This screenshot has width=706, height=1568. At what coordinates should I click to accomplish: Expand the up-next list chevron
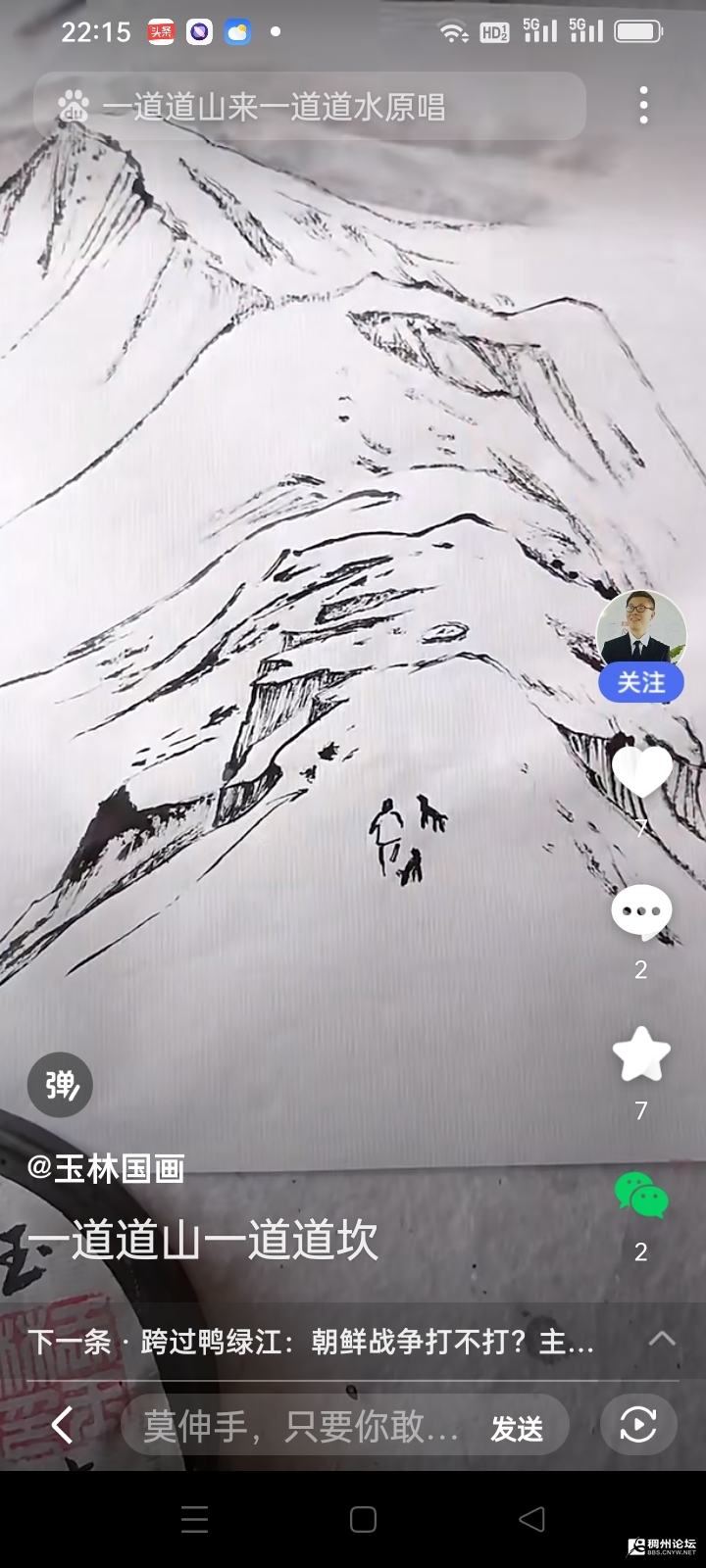[663, 1339]
